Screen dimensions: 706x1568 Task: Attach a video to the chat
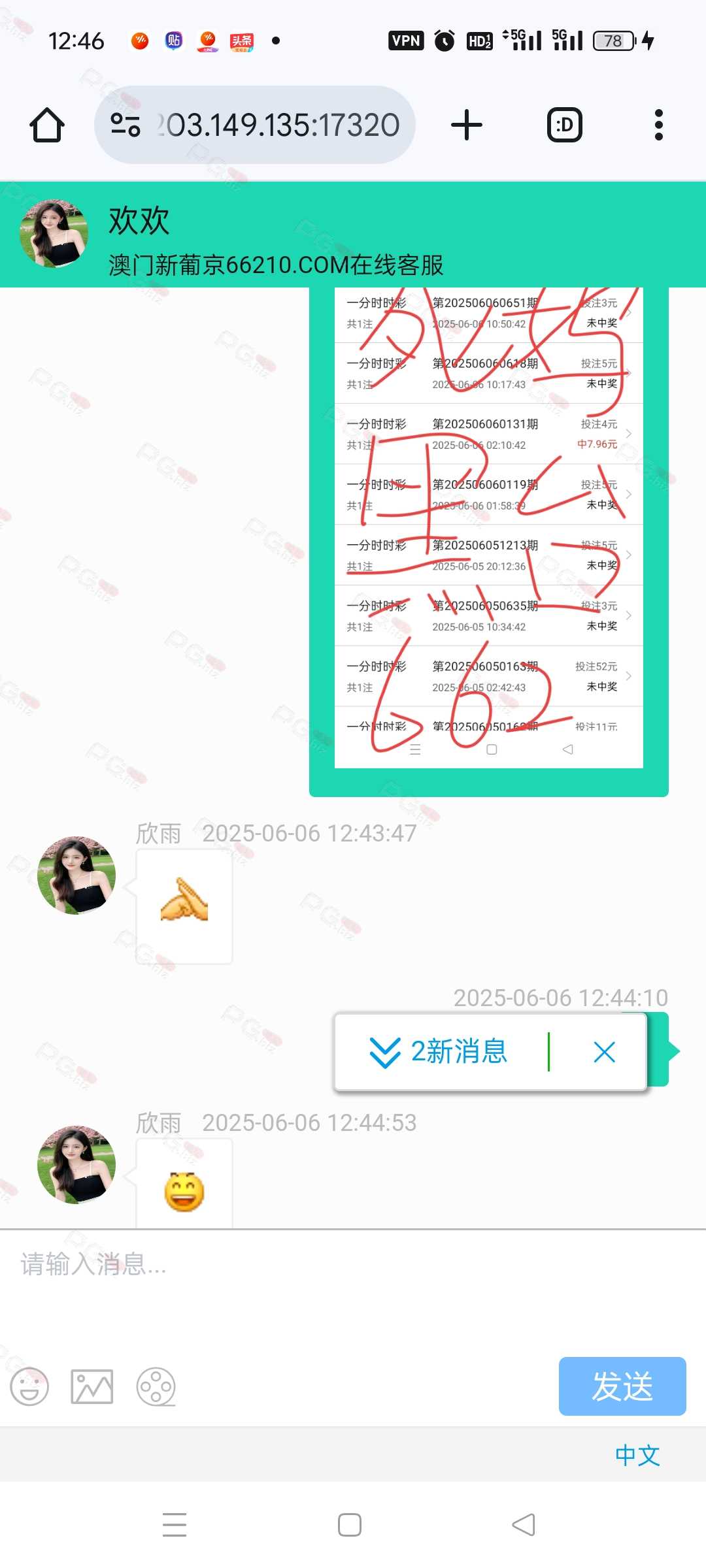click(x=156, y=1386)
